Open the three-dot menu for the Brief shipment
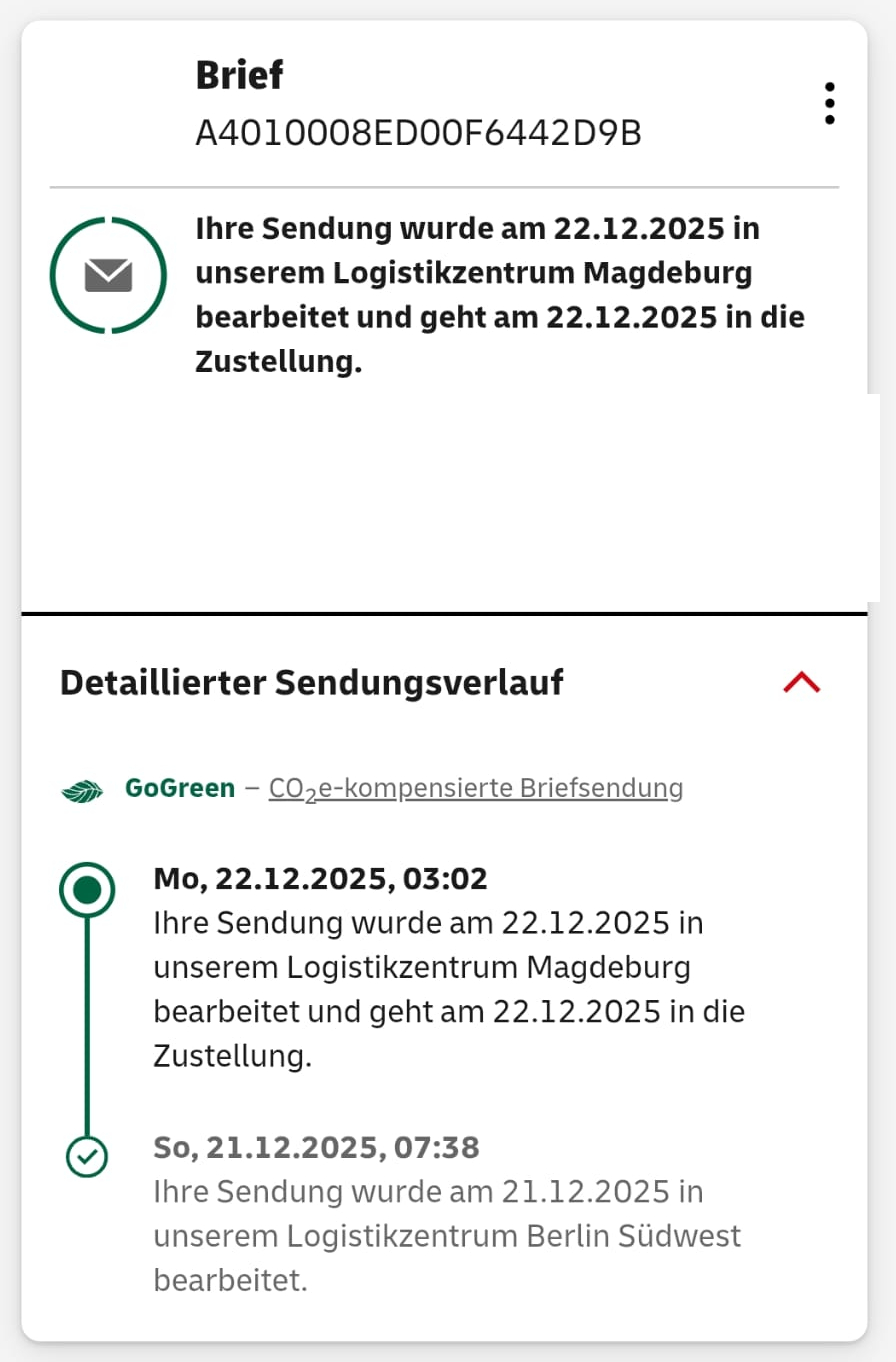The image size is (896, 1362). (x=829, y=104)
